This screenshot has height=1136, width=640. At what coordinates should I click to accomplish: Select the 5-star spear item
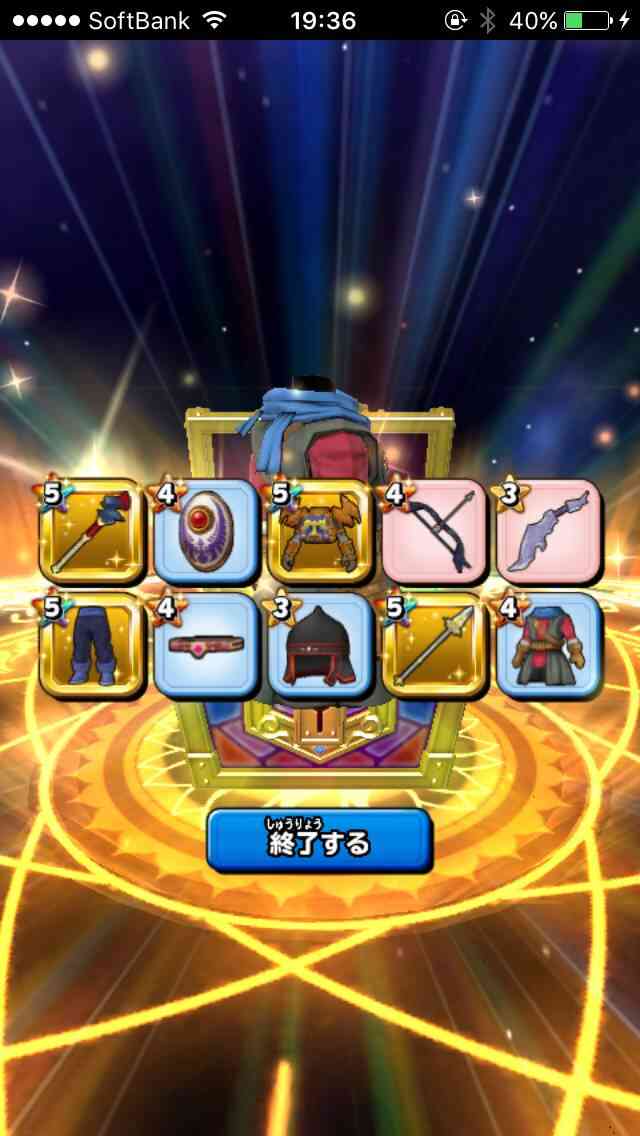pyautogui.click(x=435, y=645)
